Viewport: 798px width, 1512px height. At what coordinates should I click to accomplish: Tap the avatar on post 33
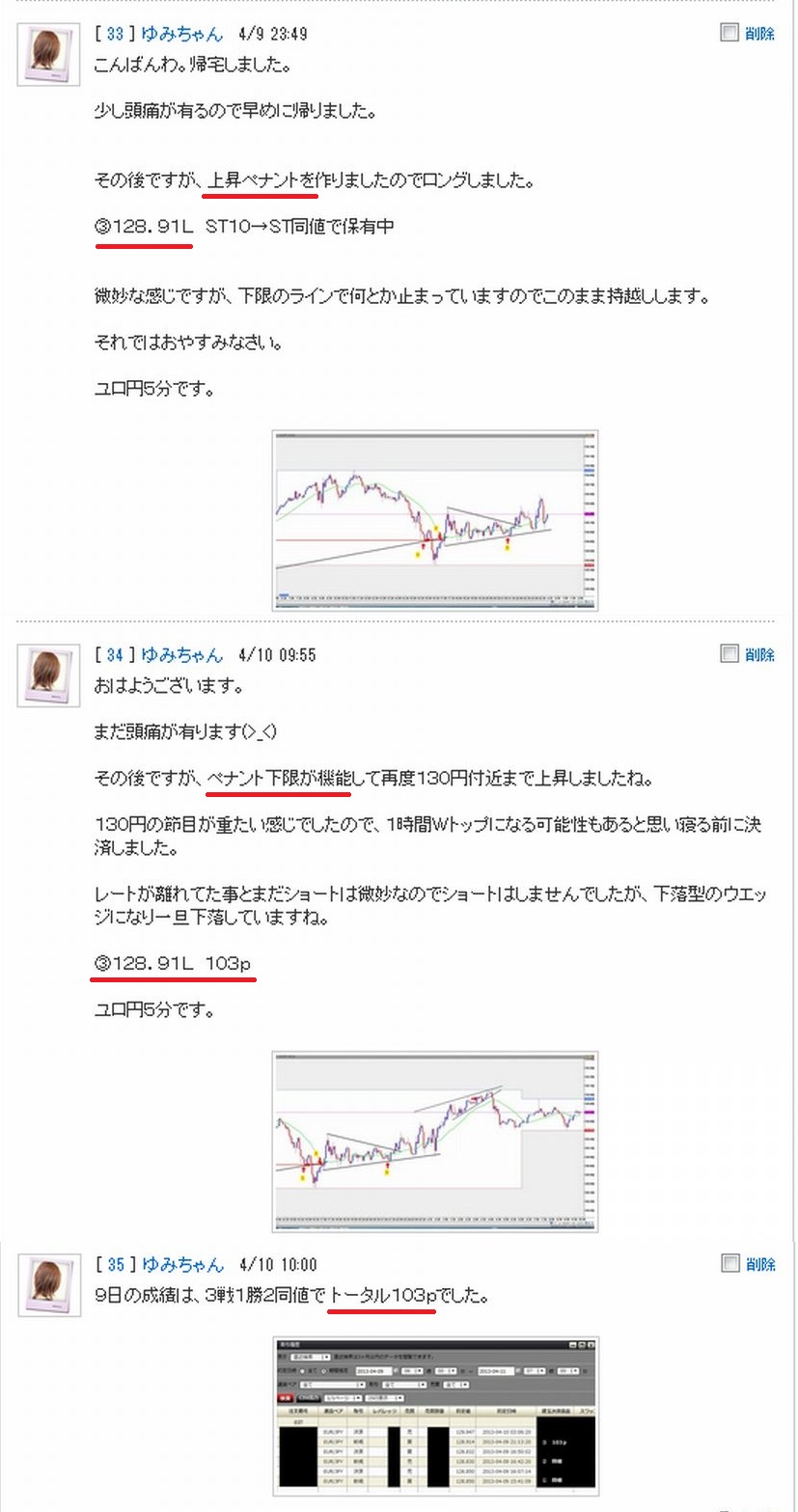(x=49, y=55)
